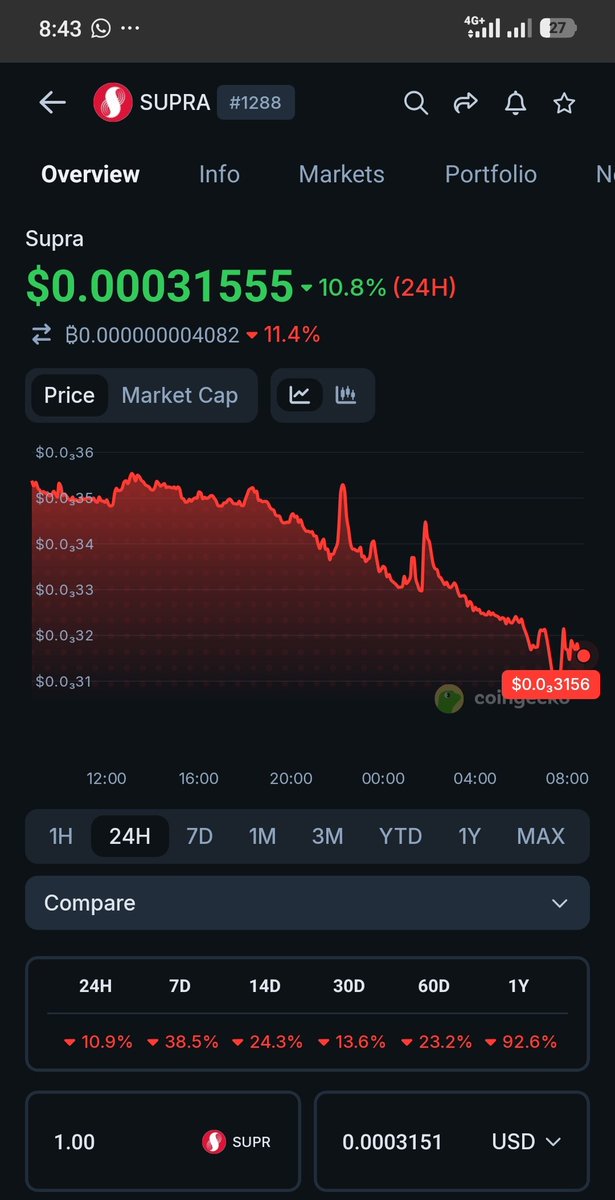Go back using the arrow
This screenshot has width=615, height=1200.
(x=52, y=102)
